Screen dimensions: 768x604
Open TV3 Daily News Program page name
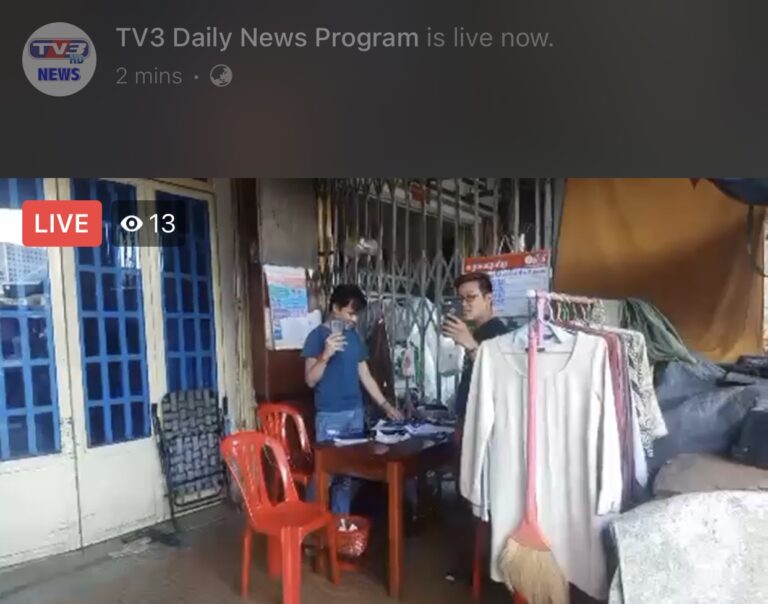(267, 39)
